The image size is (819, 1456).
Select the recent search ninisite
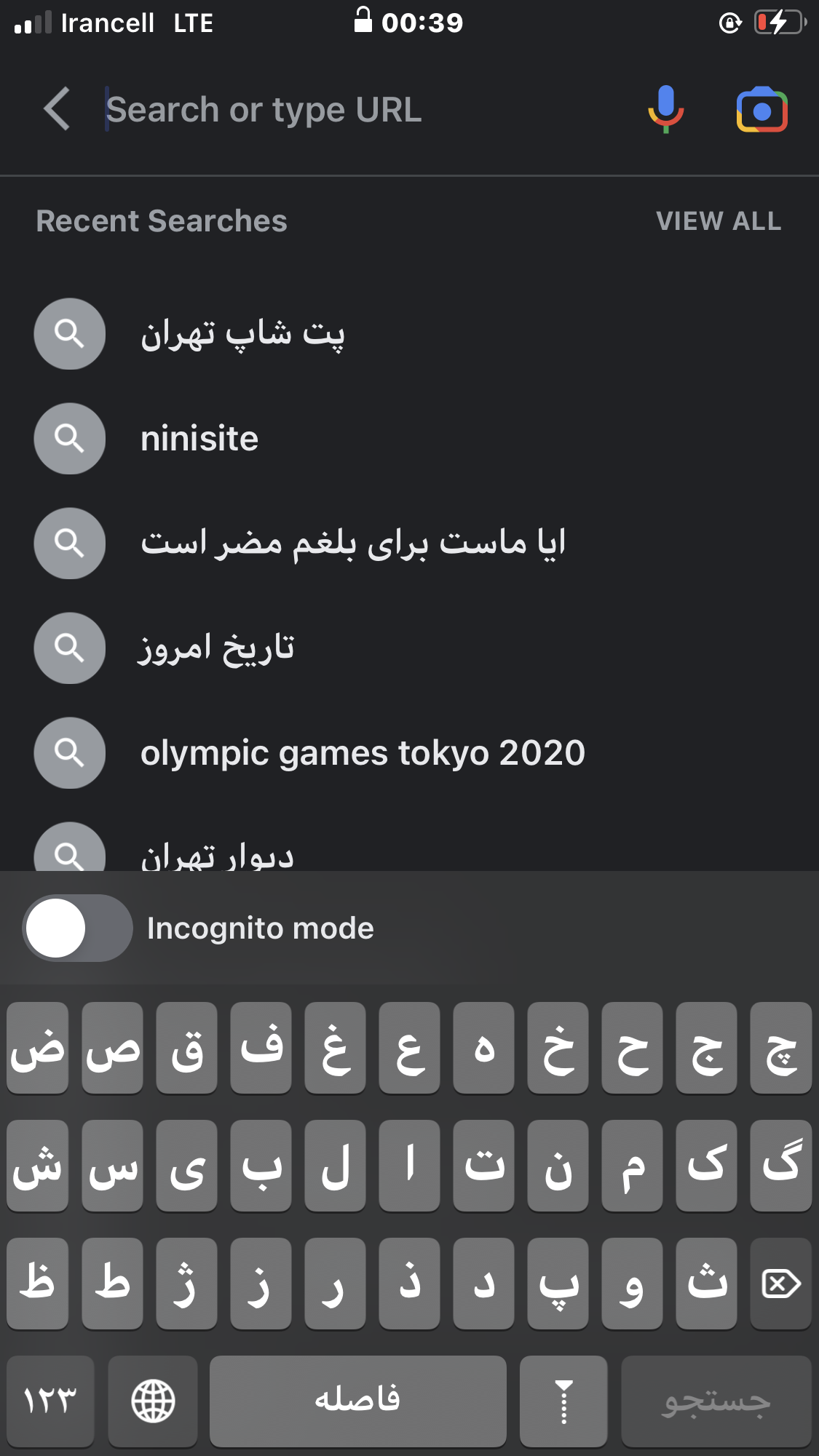[199, 439]
